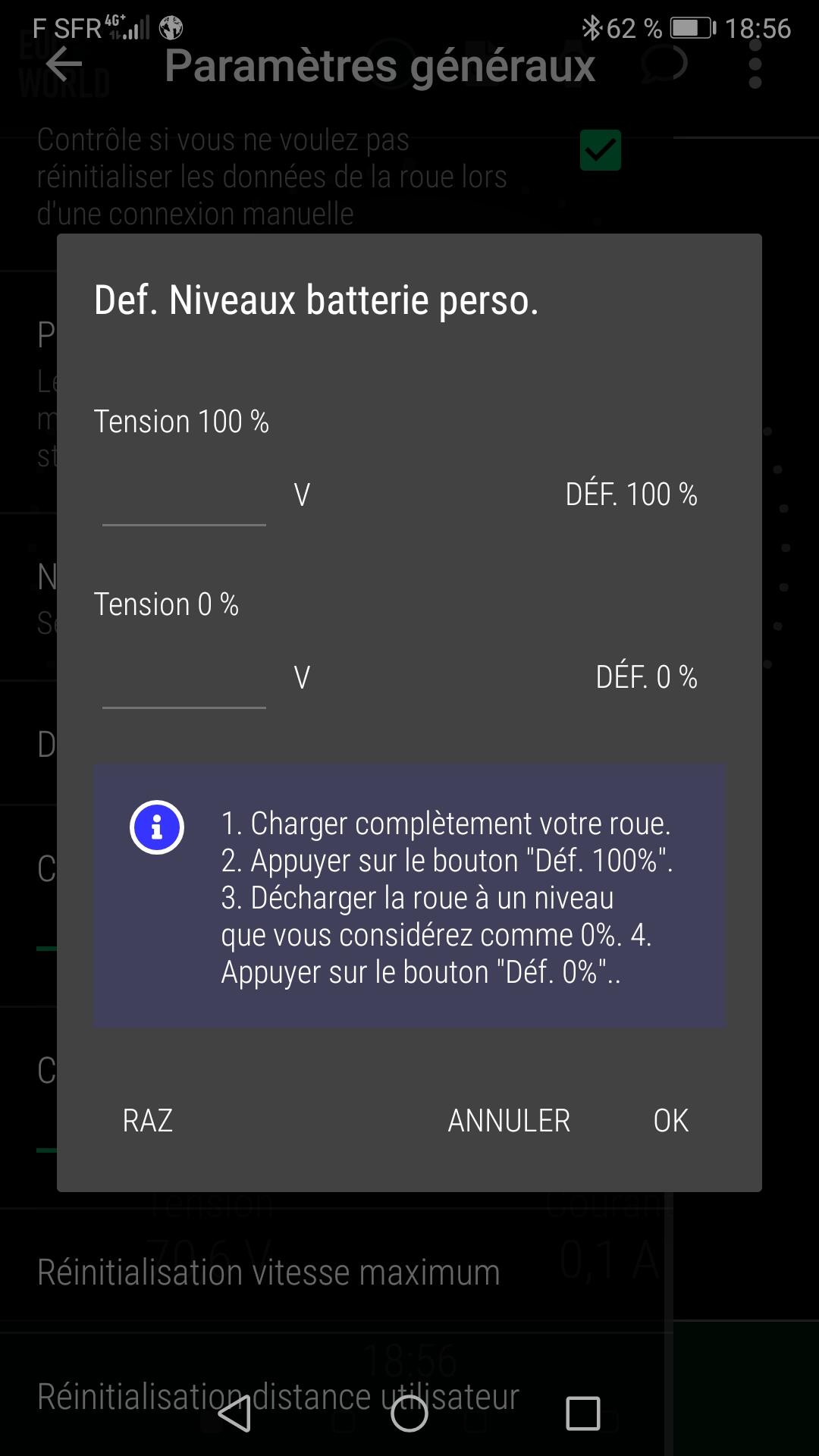The width and height of the screenshot is (819, 1456).
Task: Tap the system back navigation button
Action: (x=234, y=1414)
